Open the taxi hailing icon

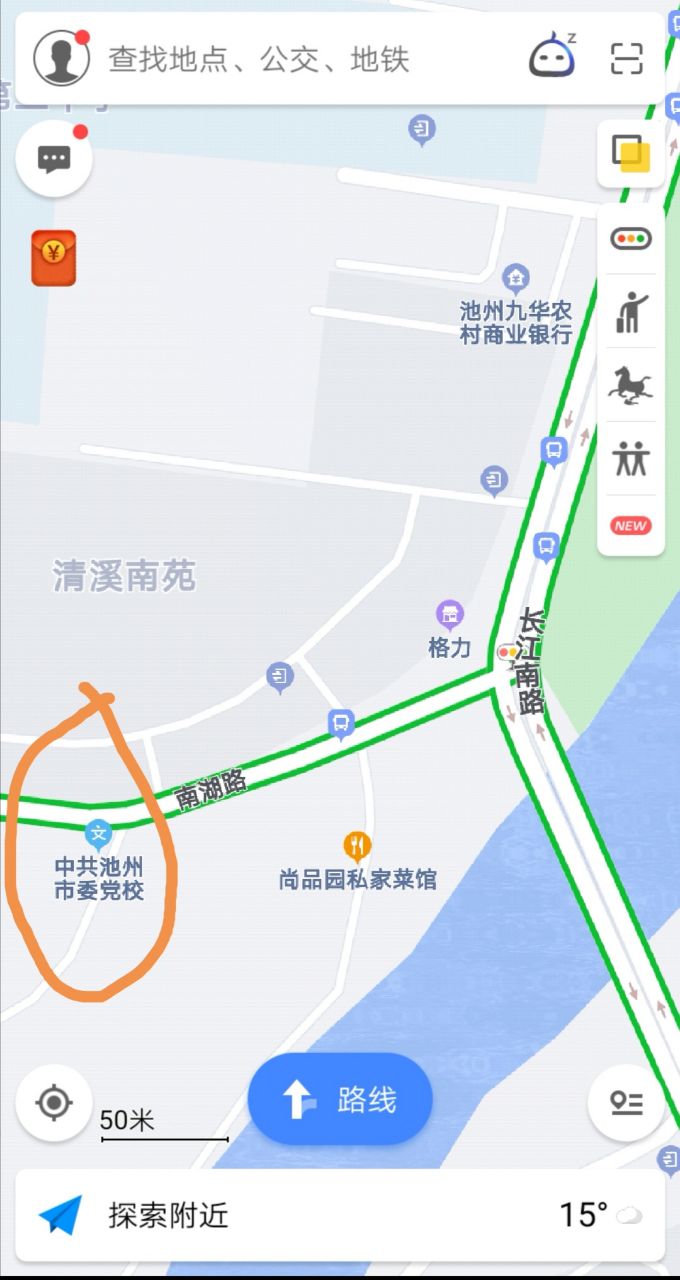(x=631, y=312)
